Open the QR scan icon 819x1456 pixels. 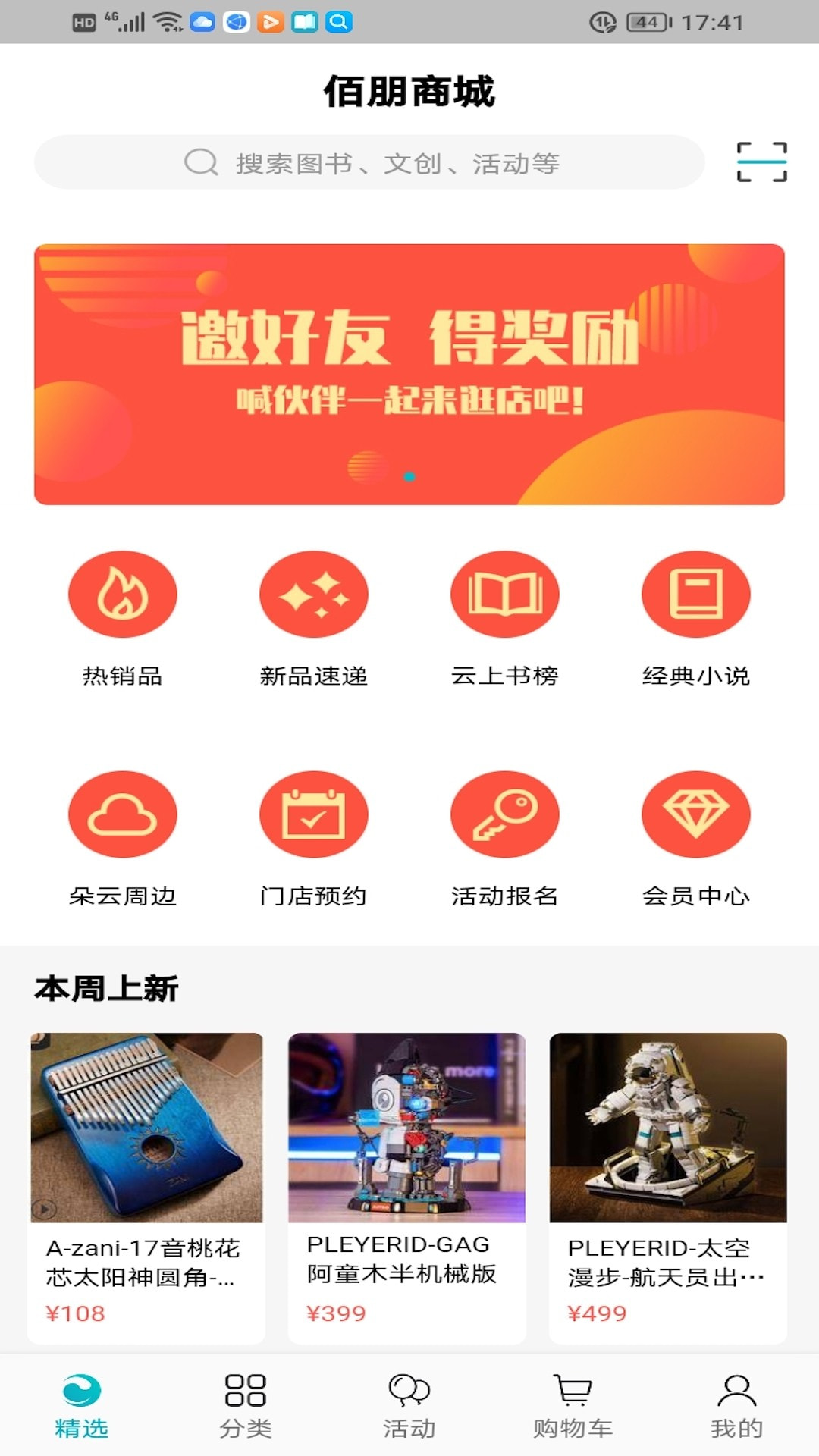click(x=761, y=162)
